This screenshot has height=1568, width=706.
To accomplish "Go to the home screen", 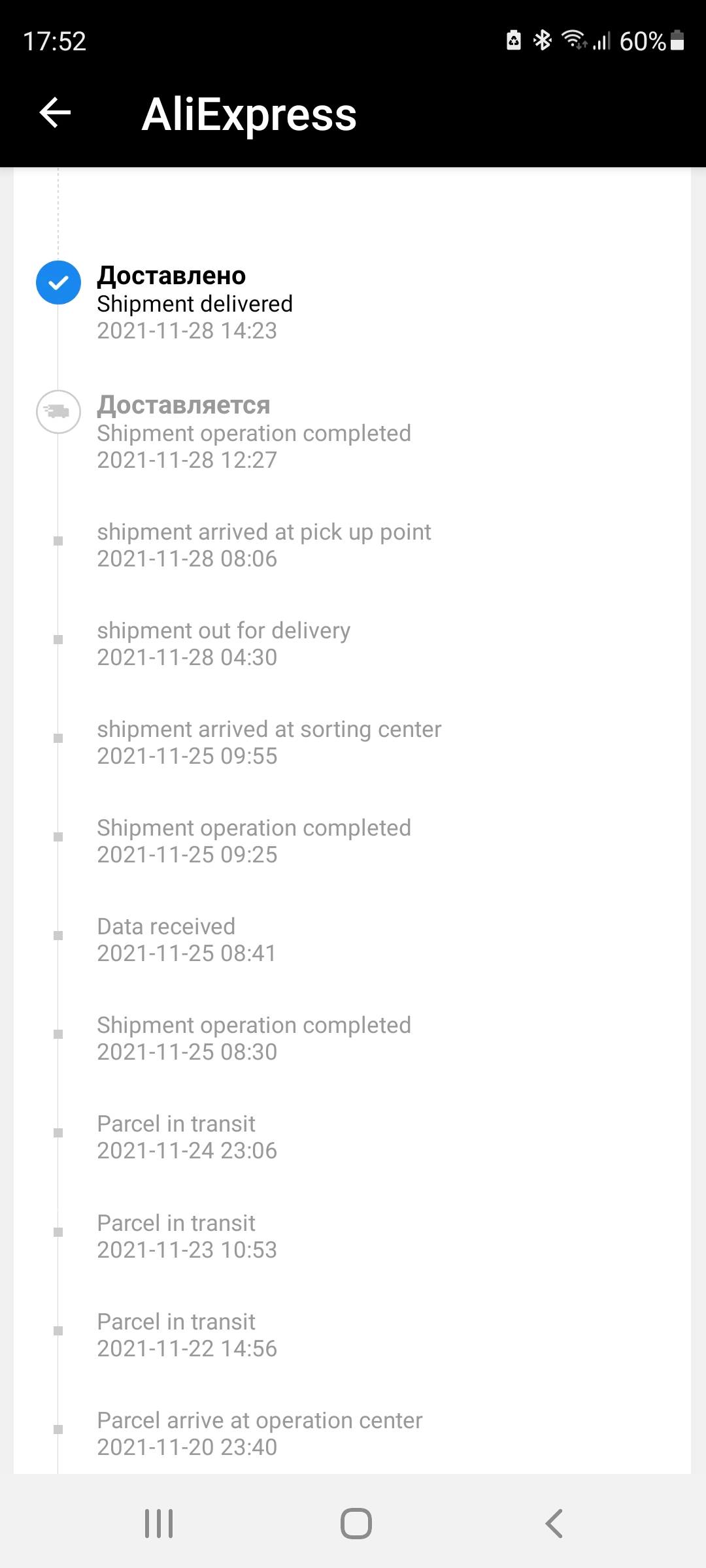I will click(356, 1524).
